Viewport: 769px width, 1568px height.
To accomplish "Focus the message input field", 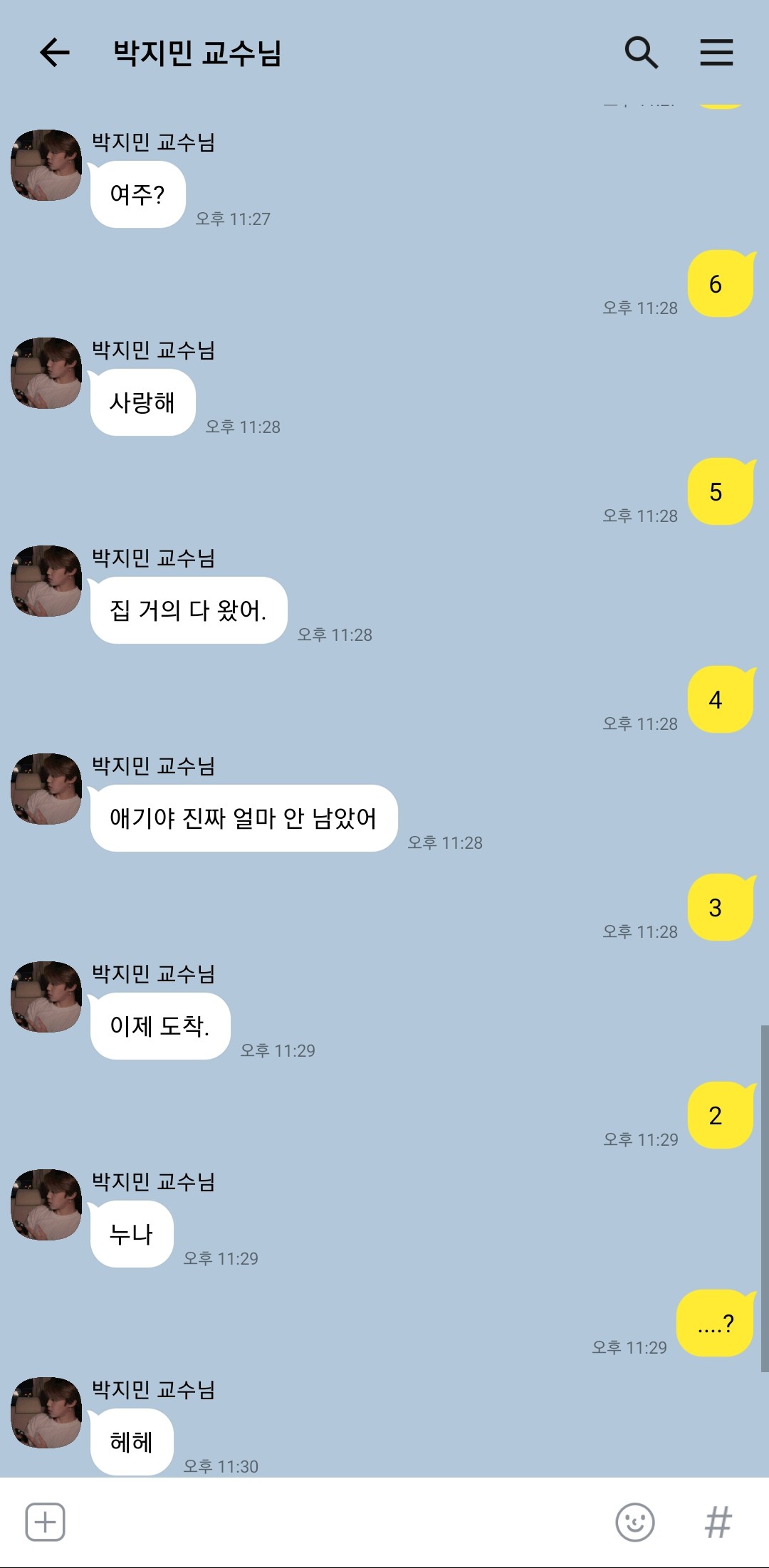I will pyautogui.click(x=335, y=1522).
